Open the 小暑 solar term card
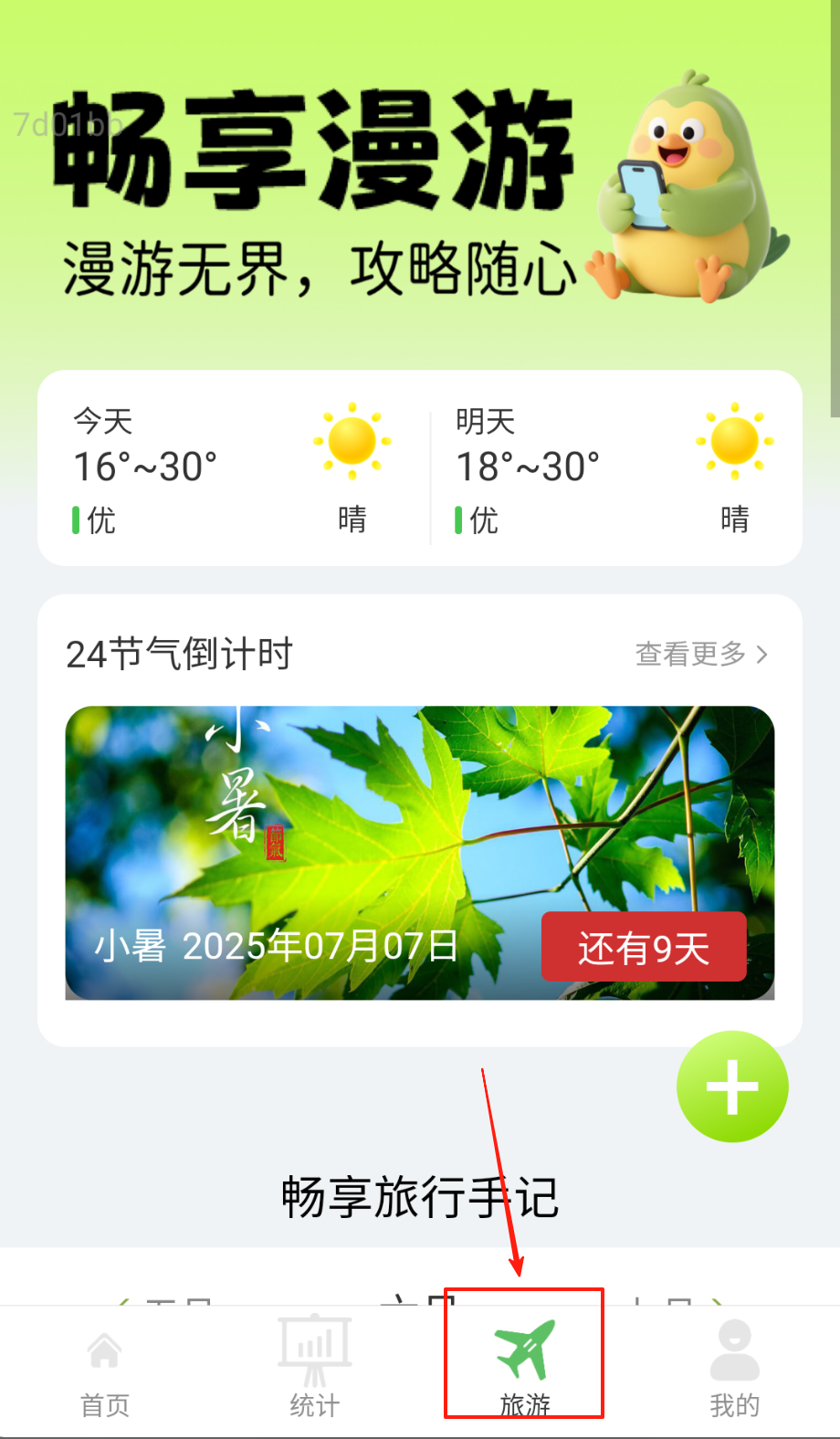This screenshot has width=840, height=1439. [x=420, y=853]
